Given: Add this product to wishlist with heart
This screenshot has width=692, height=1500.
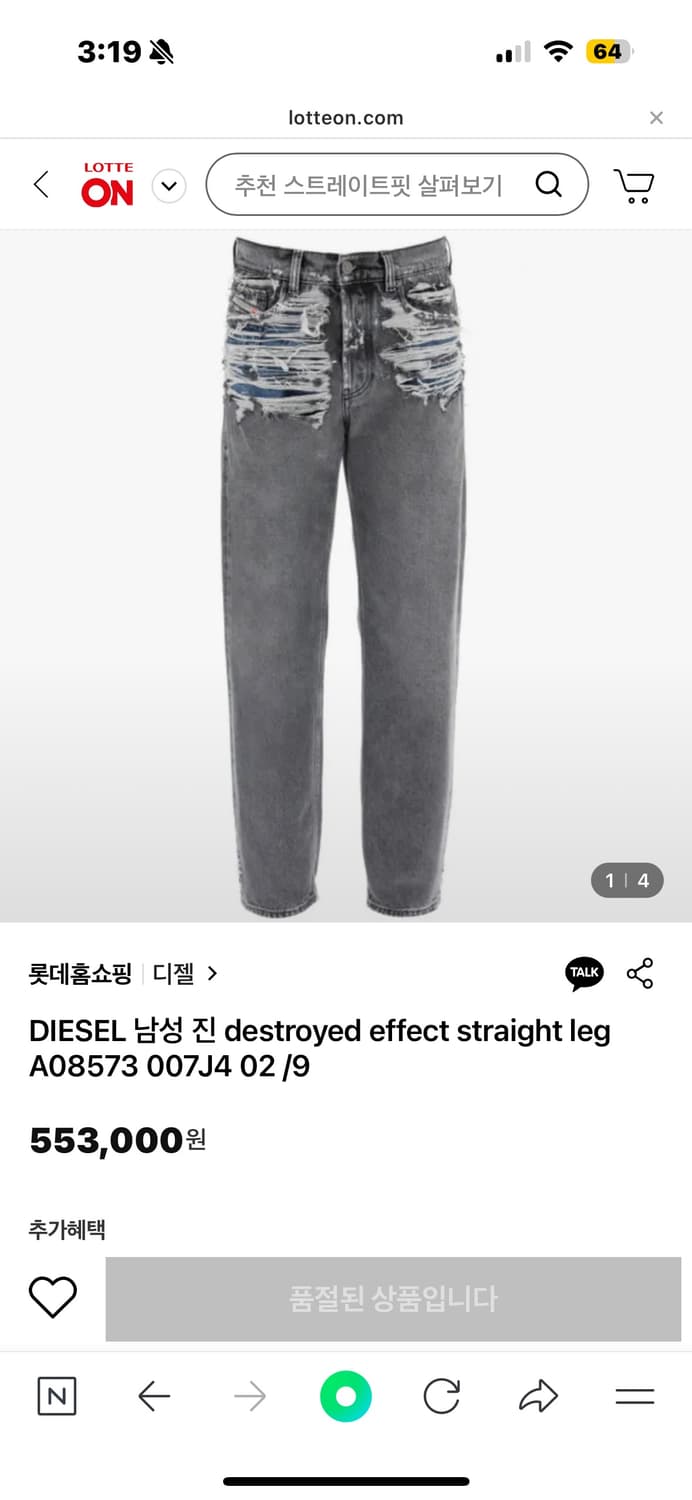Looking at the screenshot, I should point(52,1298).
